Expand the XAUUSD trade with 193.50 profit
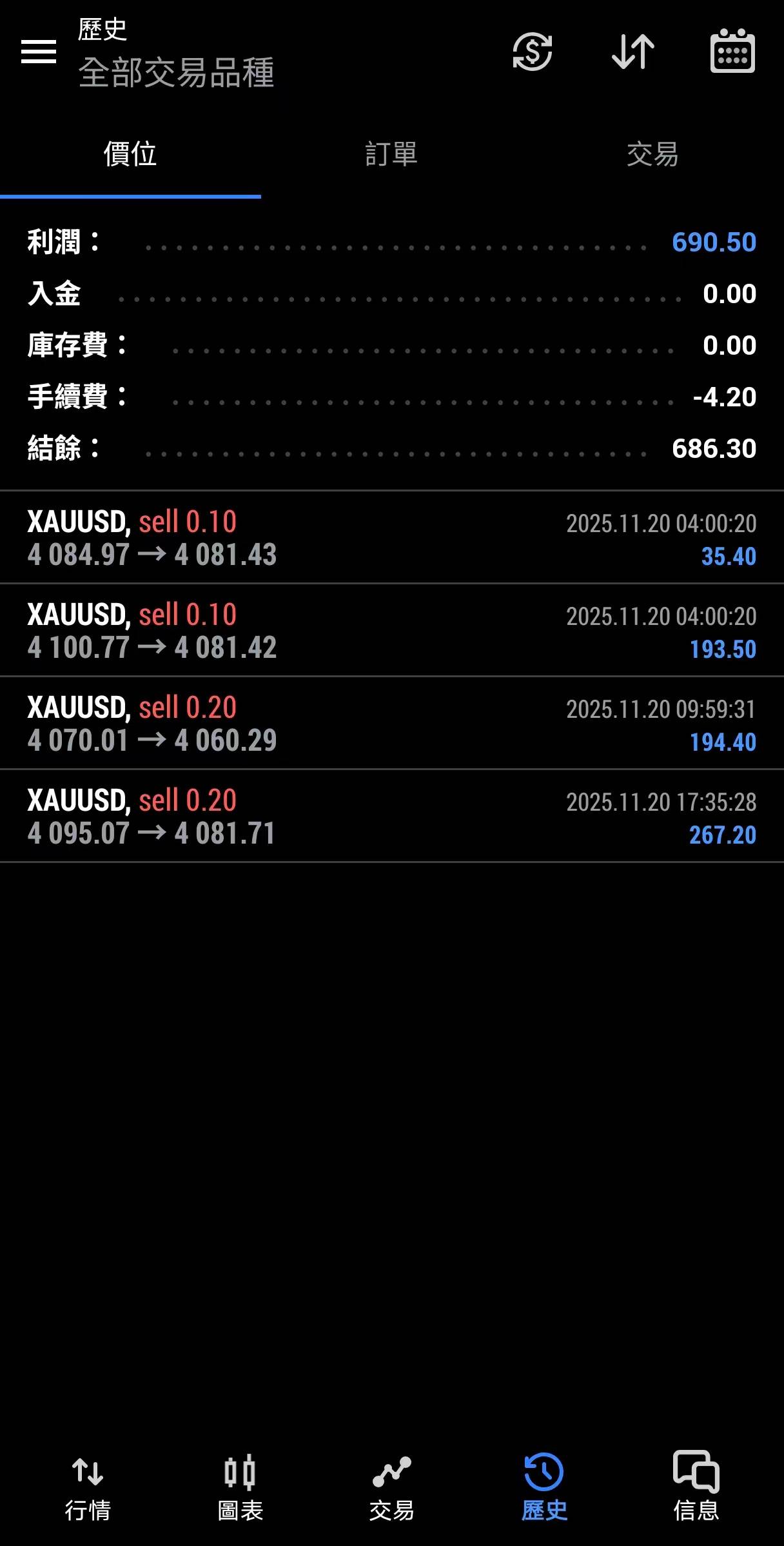The width and height of the screenshot is (784, 1546). tap(391, 631)
